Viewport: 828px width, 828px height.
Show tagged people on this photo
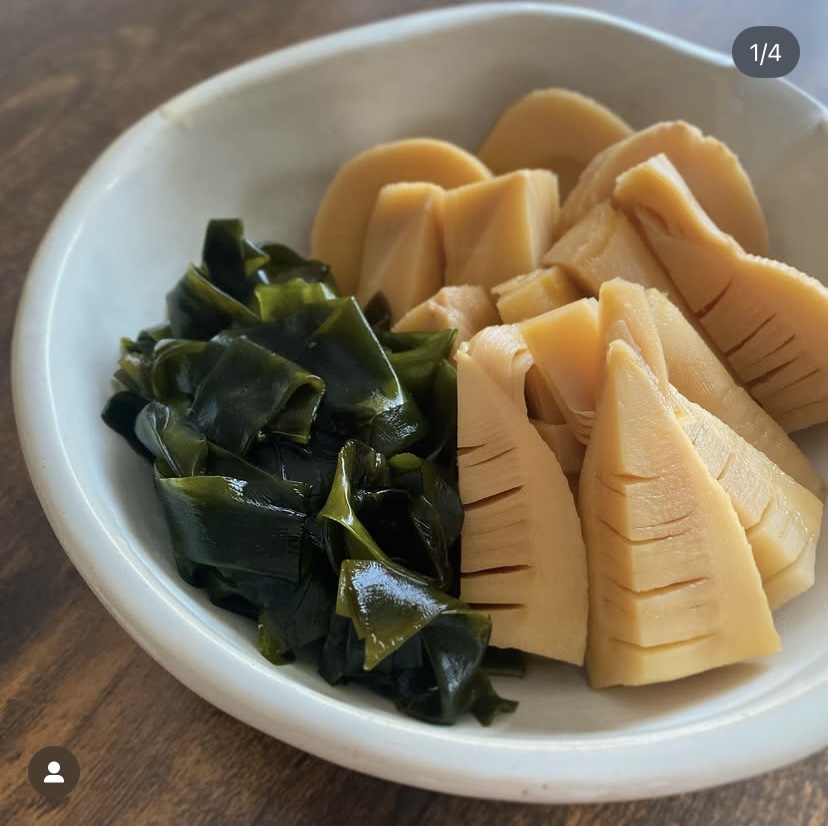click(x=54, y=772)
